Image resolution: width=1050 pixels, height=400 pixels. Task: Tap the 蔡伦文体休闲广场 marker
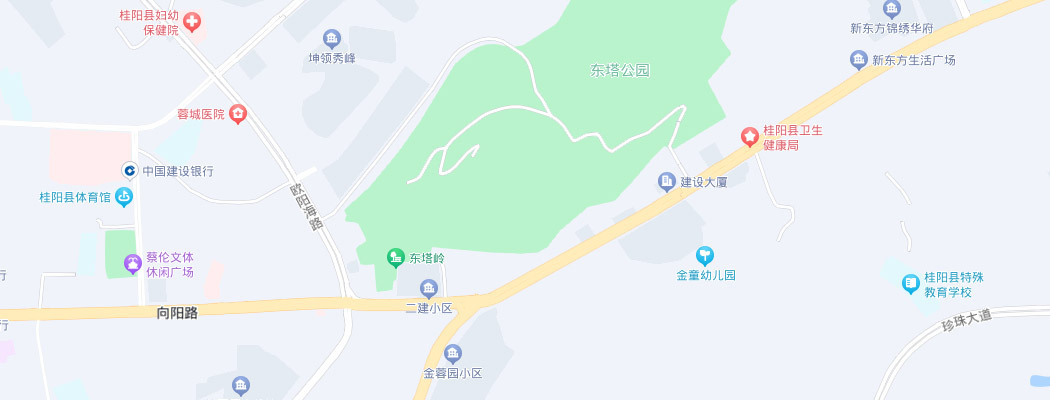click(x=132, y=263)
